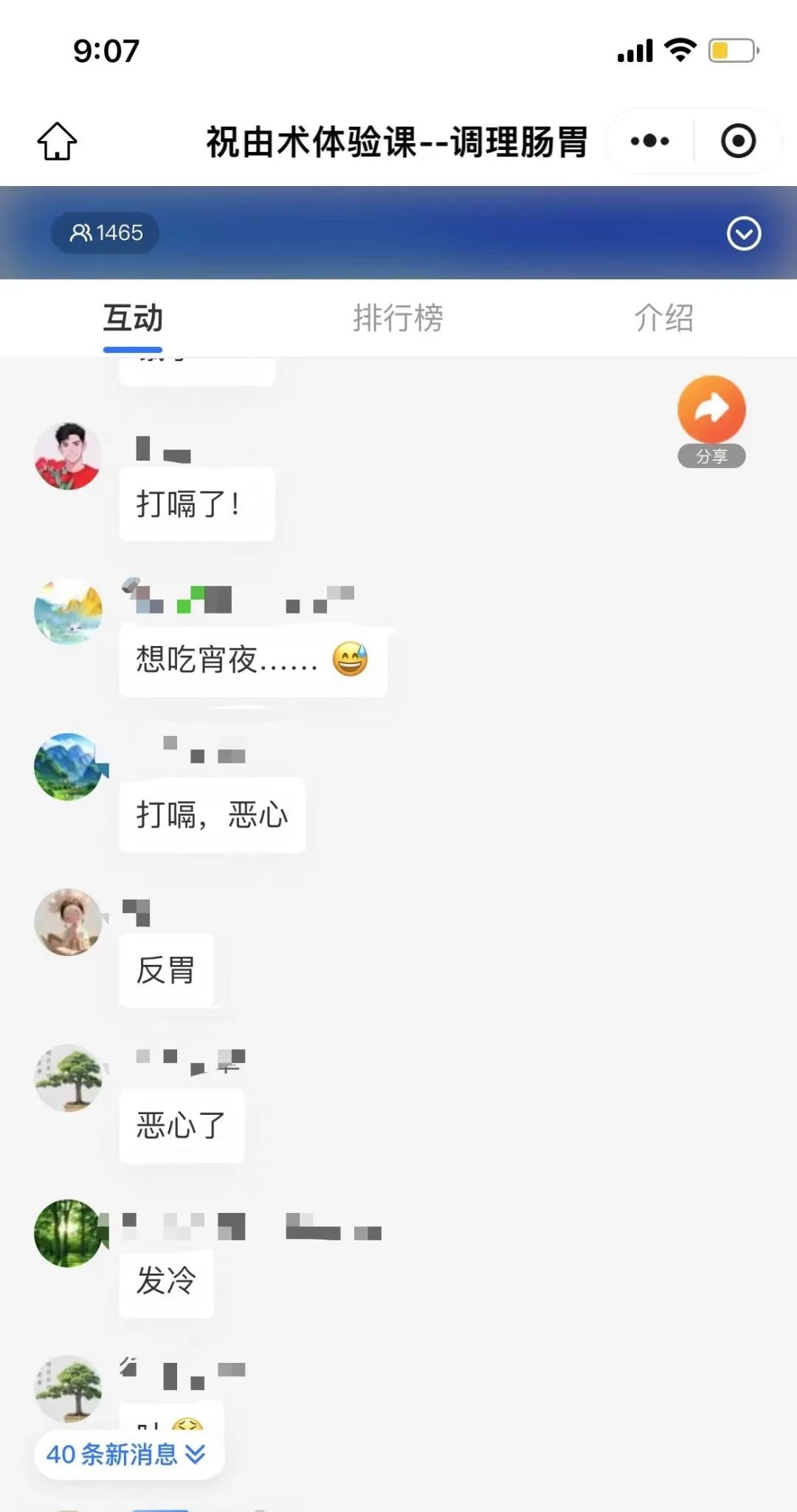
Task: Open the avatar of the 打嗝了 commenter
Action: pos(68,456)
